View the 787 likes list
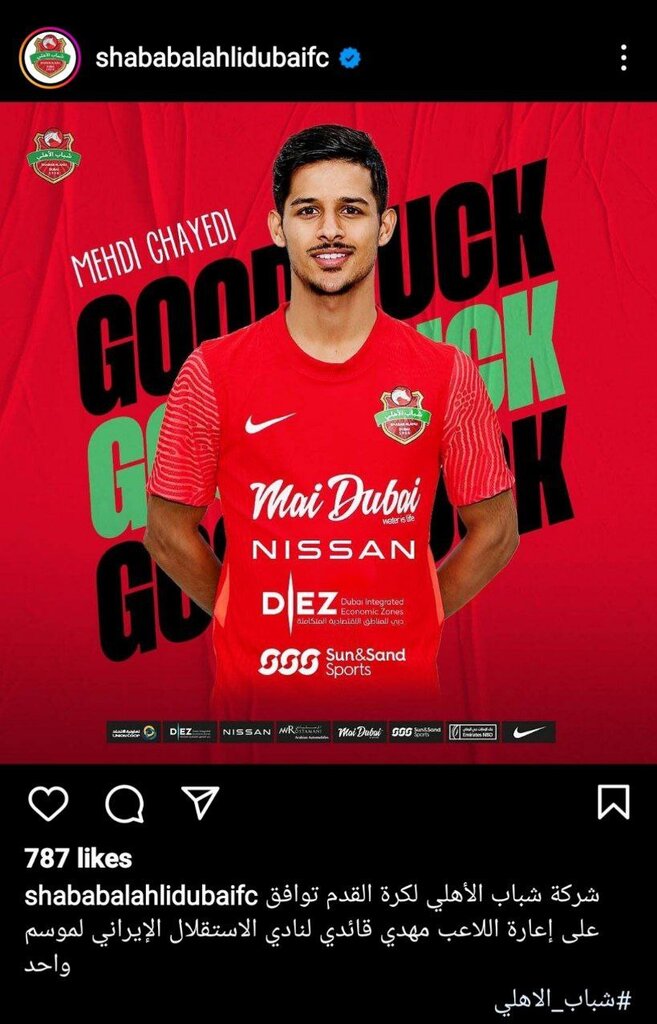 pyautogui.click(x=78, y=858)
